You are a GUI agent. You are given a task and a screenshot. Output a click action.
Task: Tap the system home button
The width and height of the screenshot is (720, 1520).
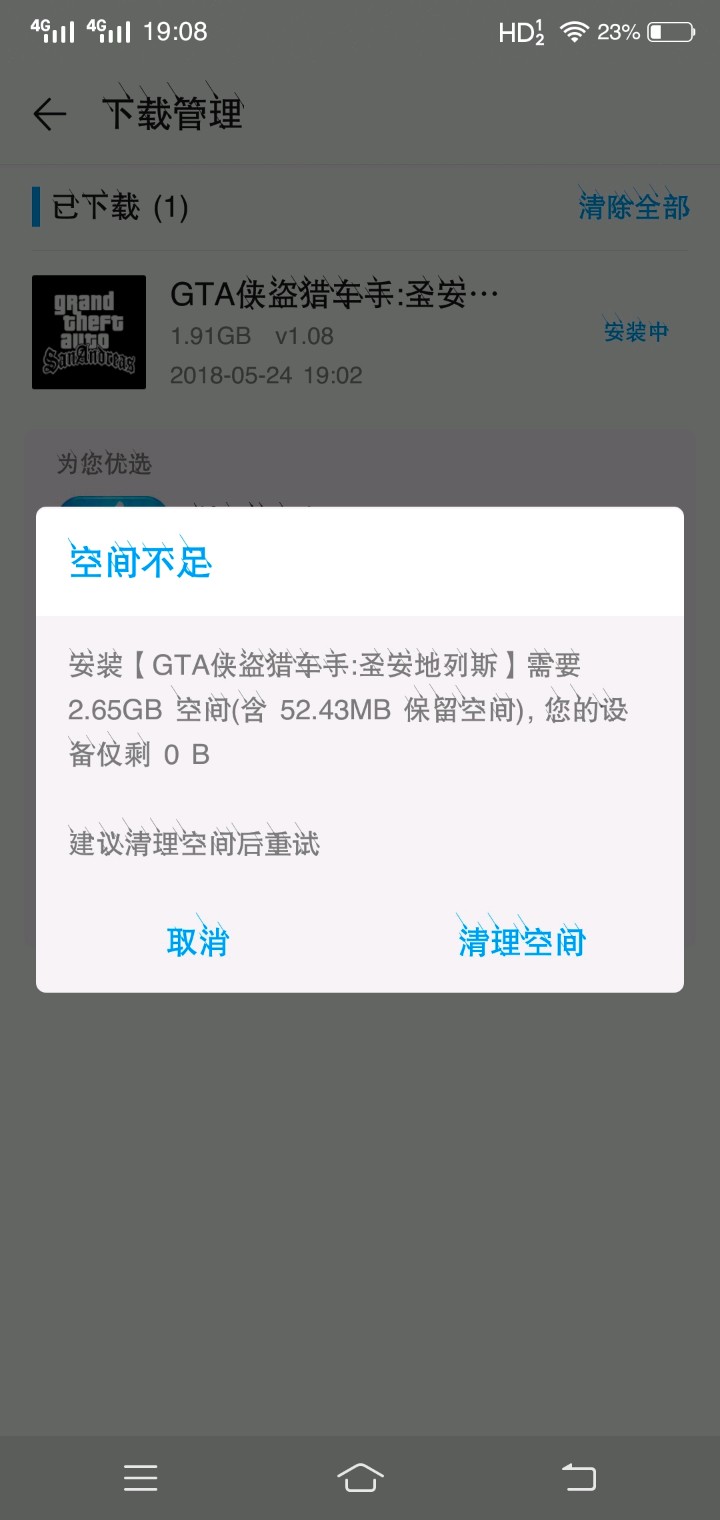point(360,1477)
